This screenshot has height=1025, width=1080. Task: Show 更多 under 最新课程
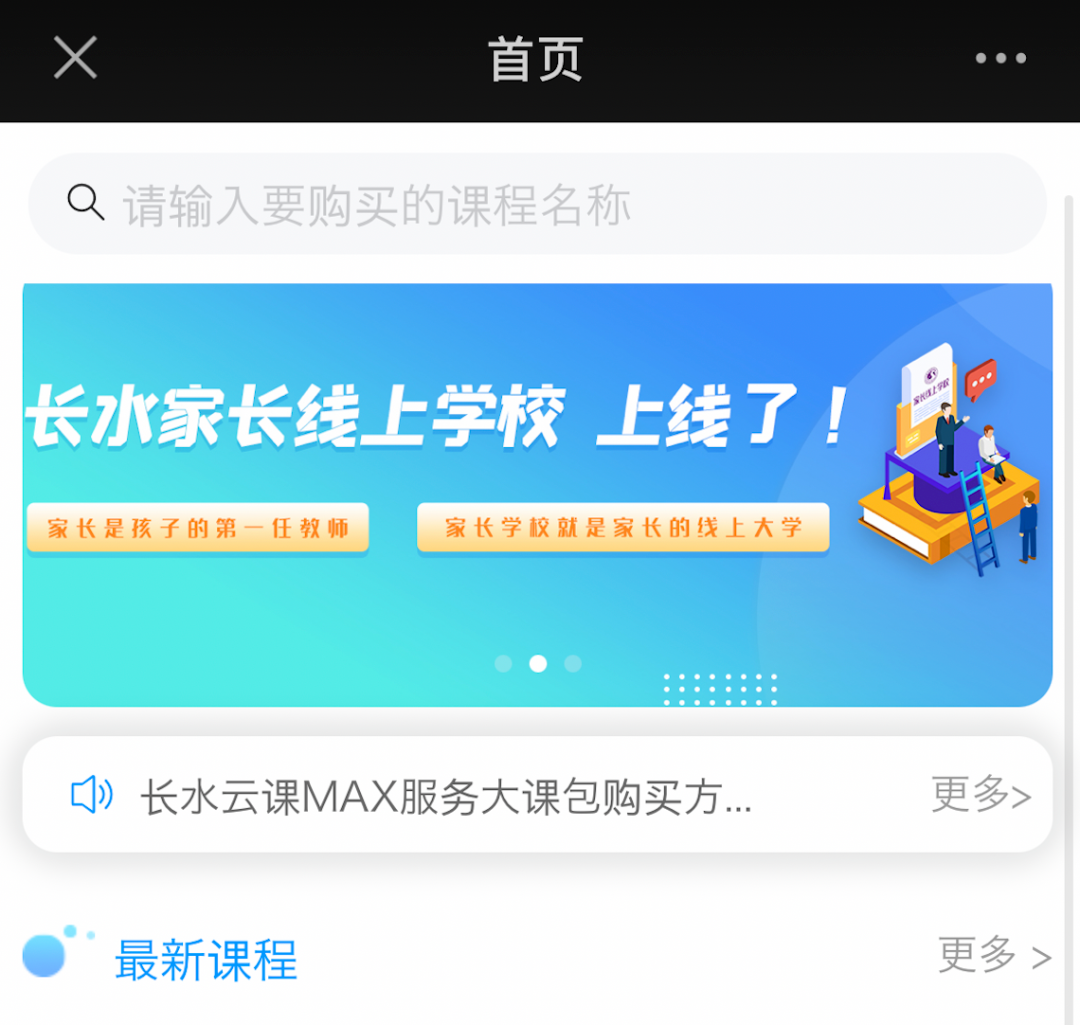point(993,956)
